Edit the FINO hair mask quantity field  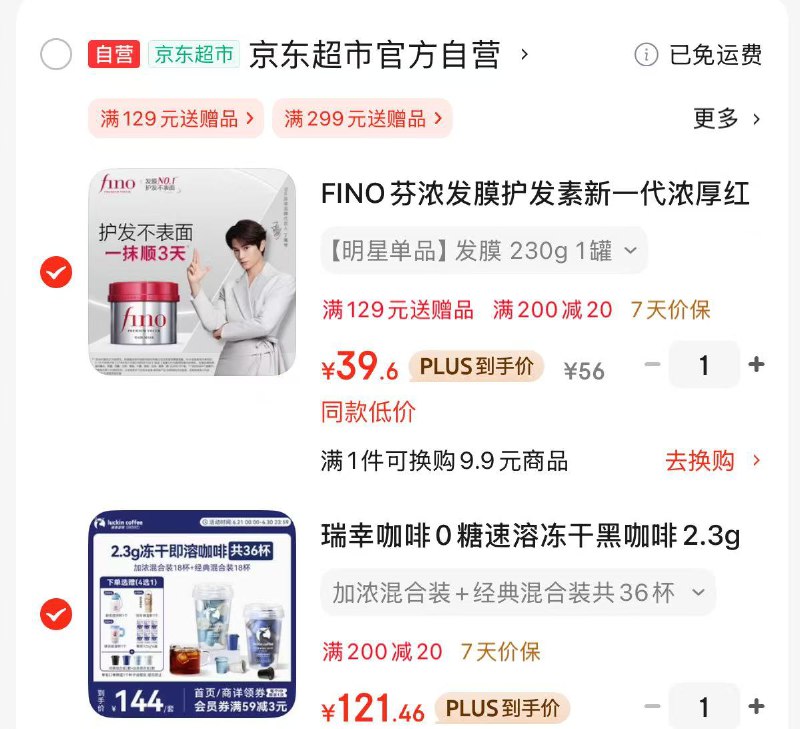[x=704, y=366]
